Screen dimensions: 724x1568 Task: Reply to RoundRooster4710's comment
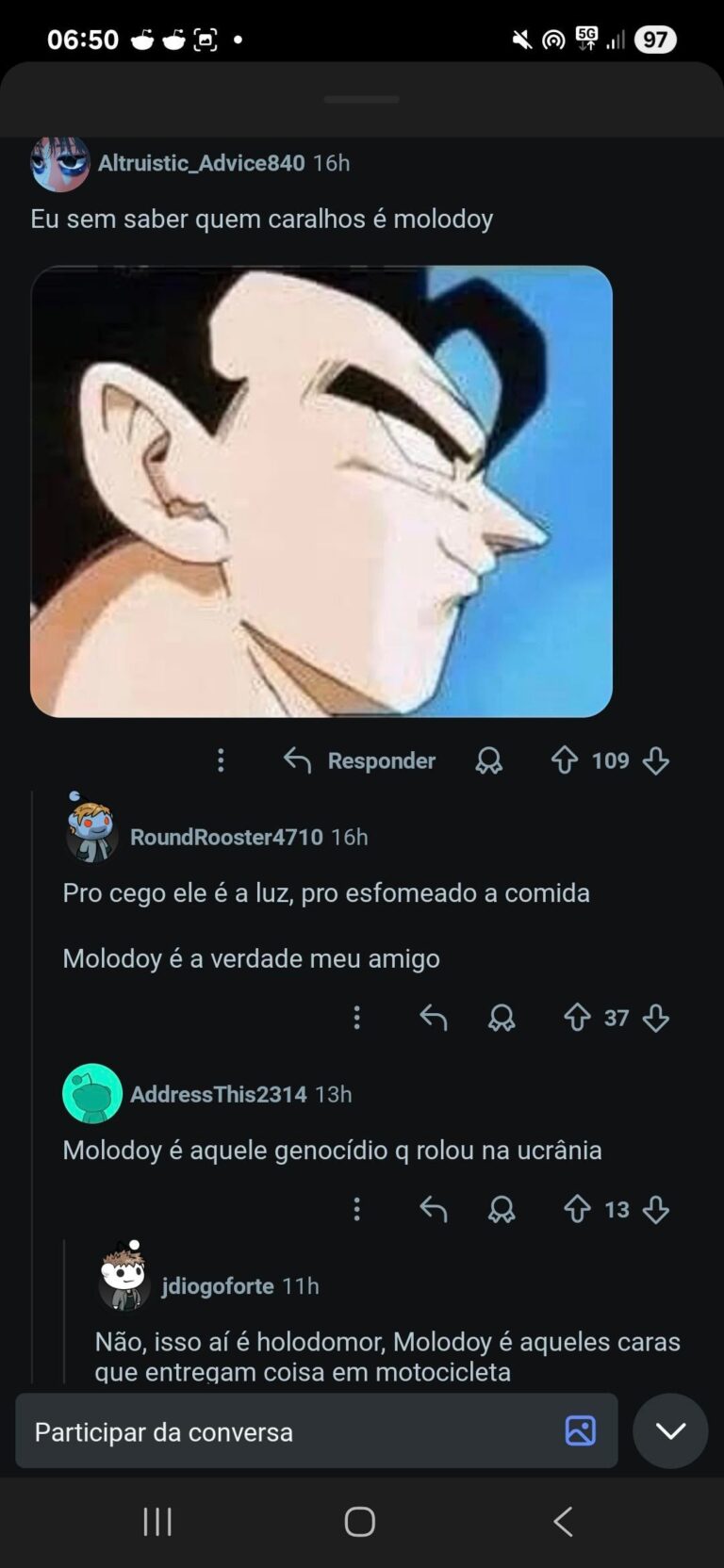[x=434, y=1018]
